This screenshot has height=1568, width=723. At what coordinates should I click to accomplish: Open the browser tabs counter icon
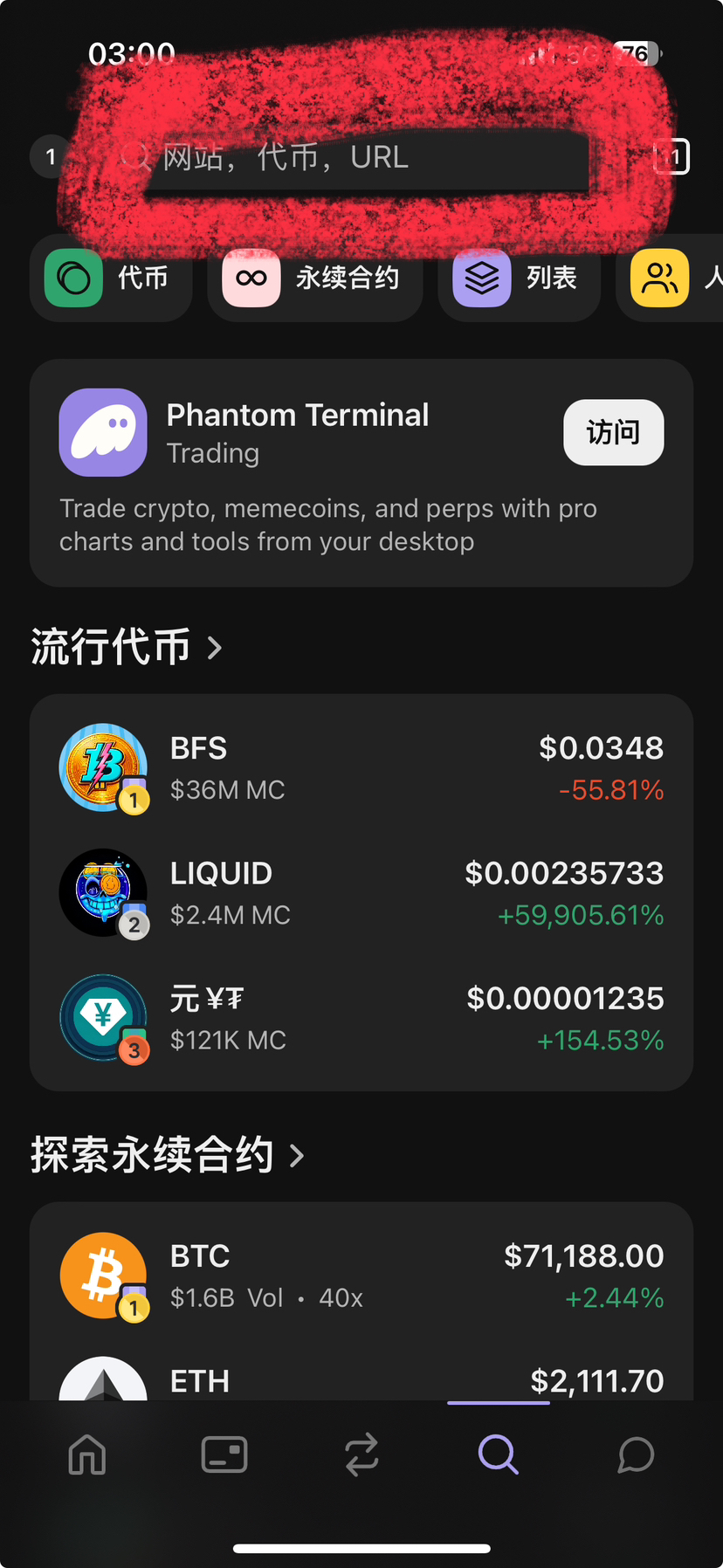pyautogui.click(x=671, y=157)
